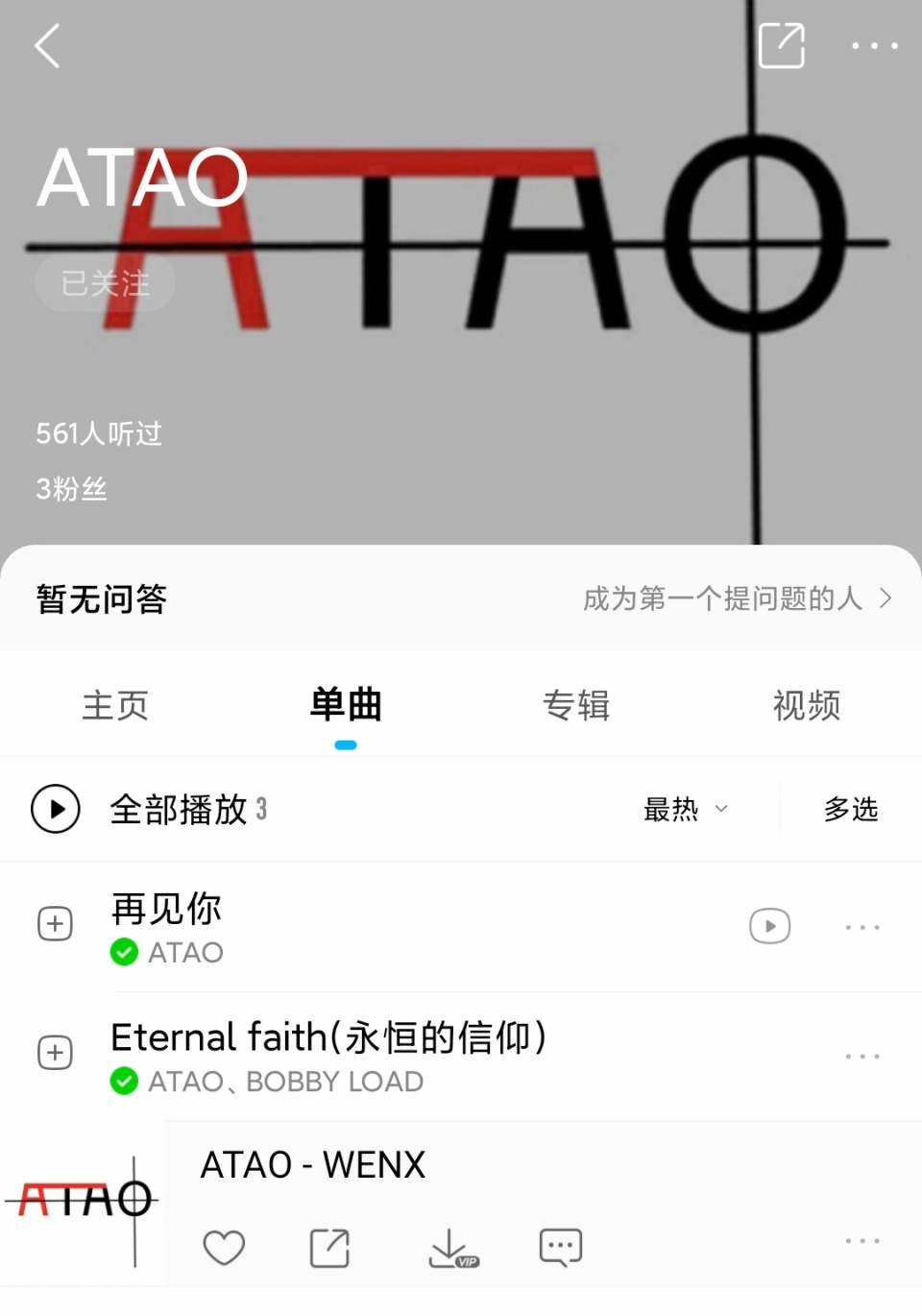This screenshot has width=922, height=1316.
Task: Open more options for 再见你
Action: pos(861,926)
